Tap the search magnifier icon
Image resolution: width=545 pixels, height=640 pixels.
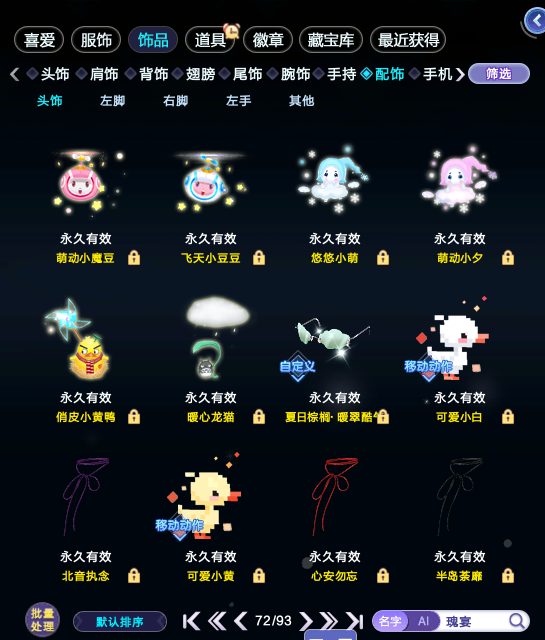coord(517,621)
